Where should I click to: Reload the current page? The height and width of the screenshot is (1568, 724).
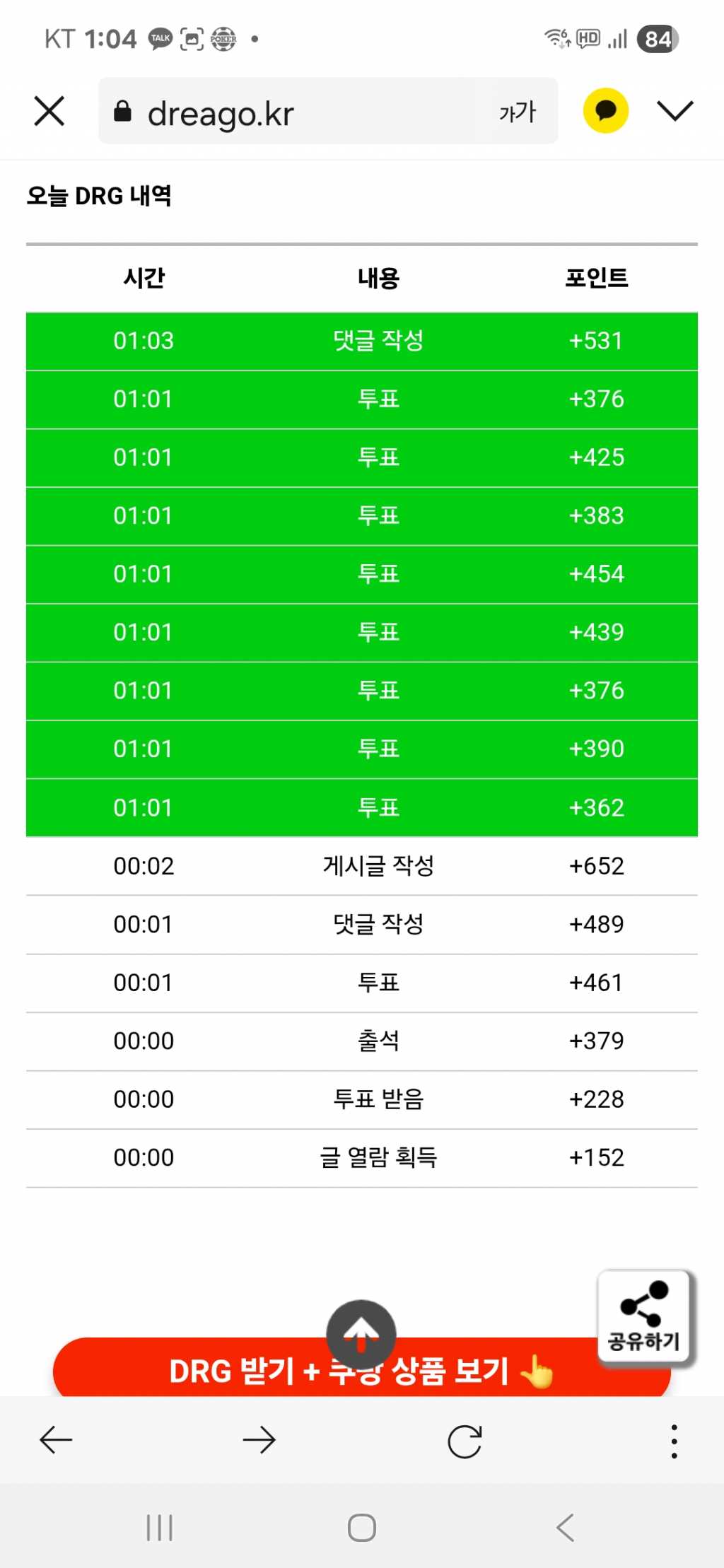(x=465, y=1441)
